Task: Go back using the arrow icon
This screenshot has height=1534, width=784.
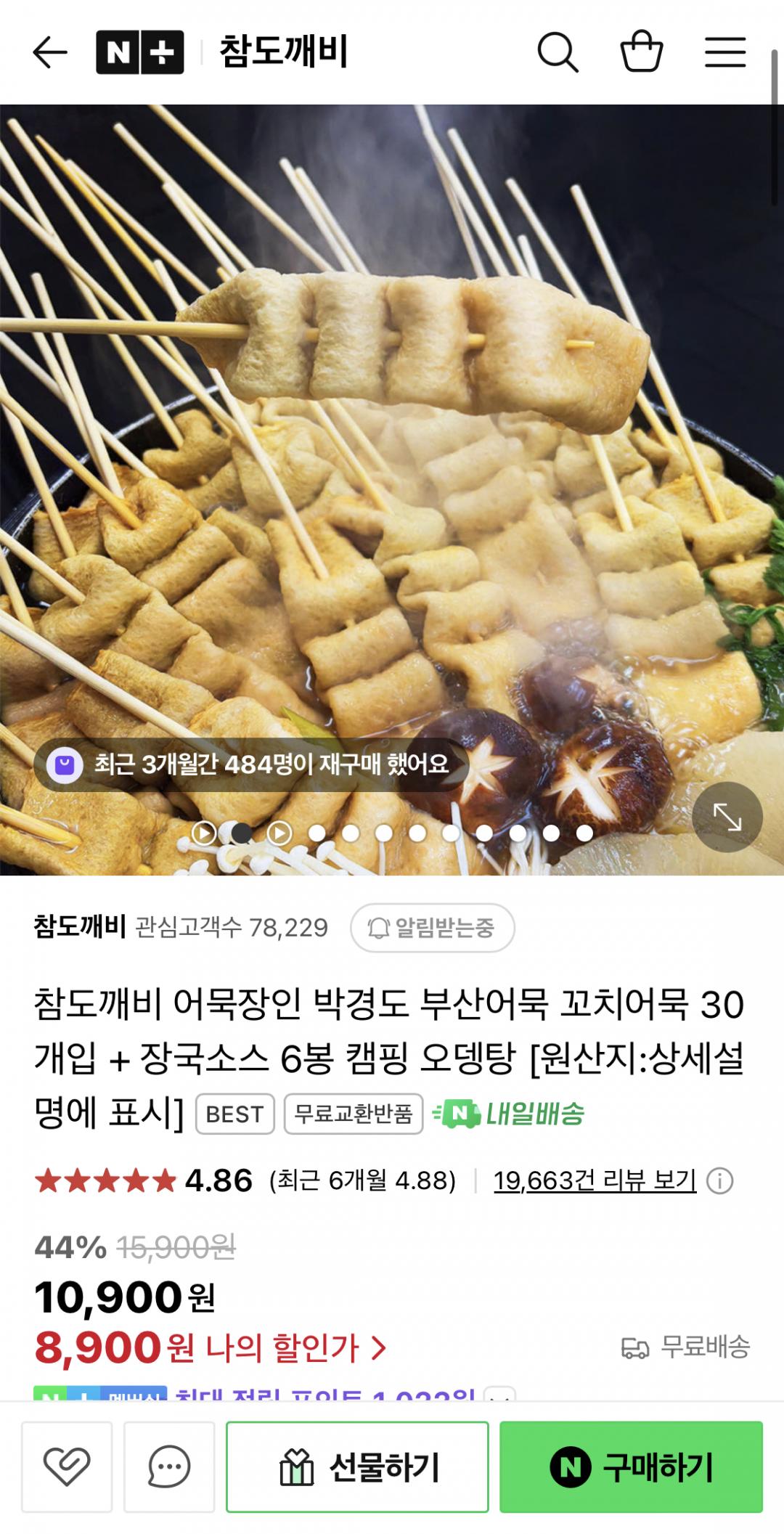Action: click(49, 52)
